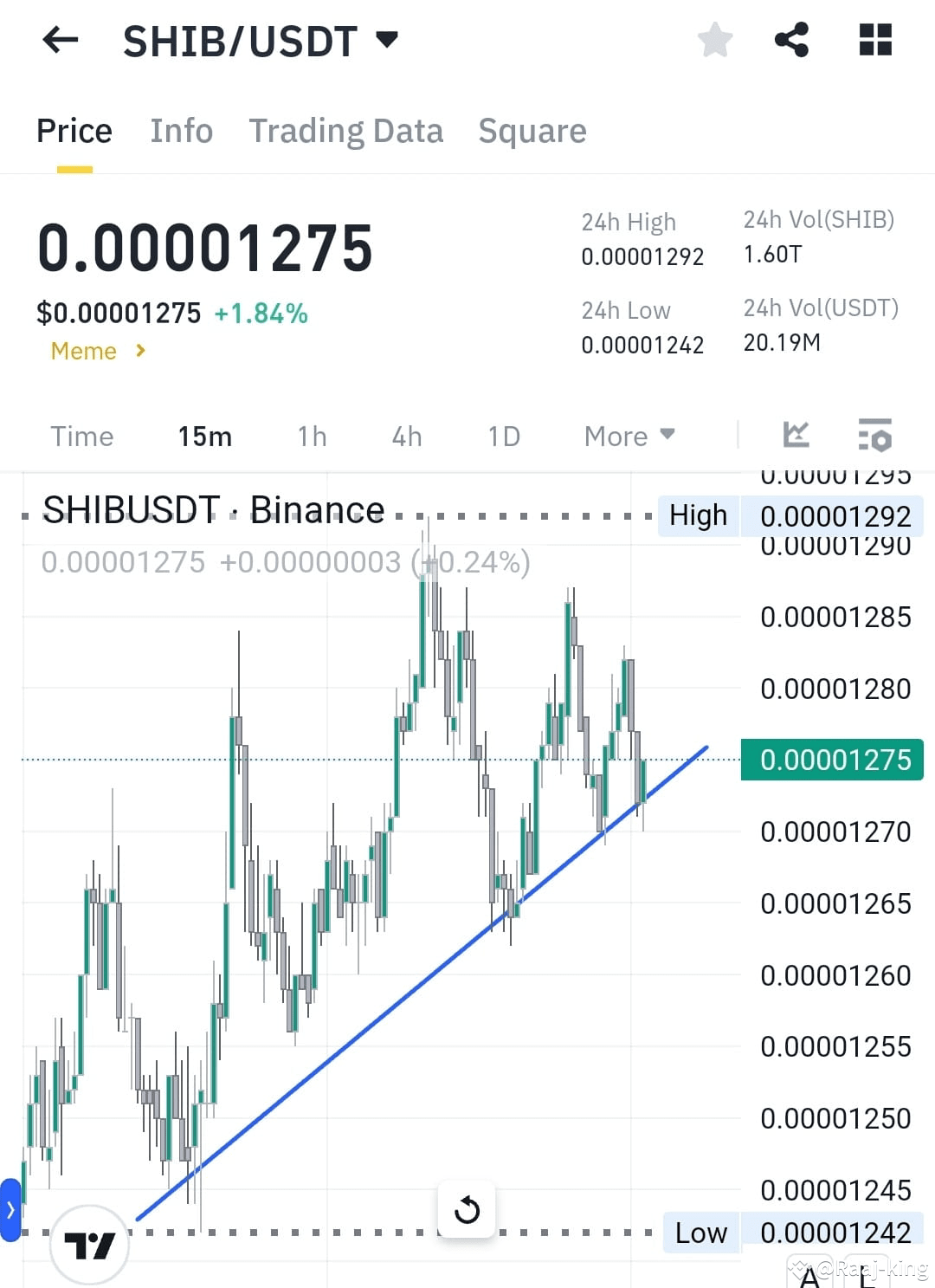The height and width of the screenshot is (1288, 935).
Task: Switch to the Trading Data tab
Action: [x=346, y=130]
